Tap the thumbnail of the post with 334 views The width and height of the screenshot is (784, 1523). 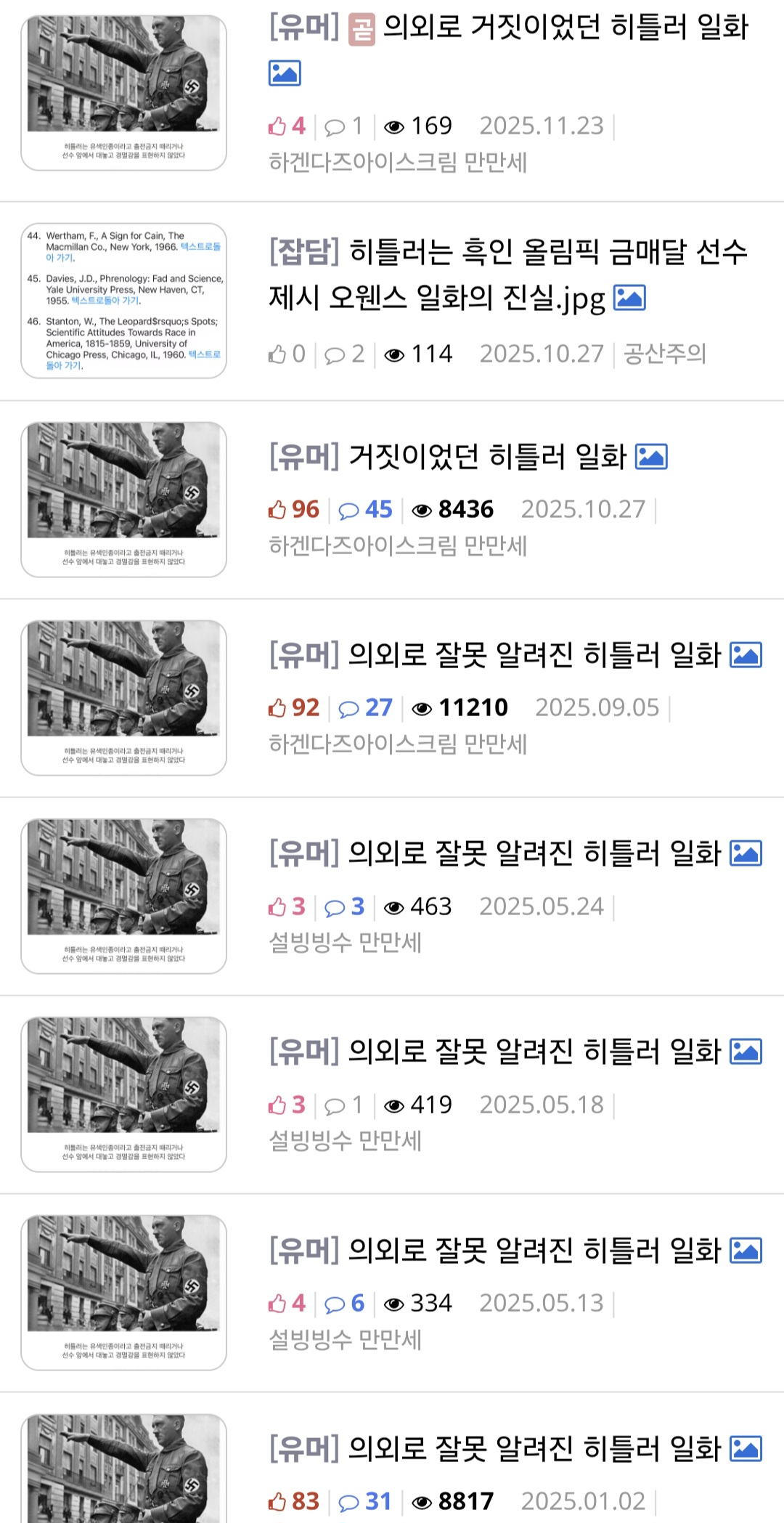pyautogui.click(x=123, y=1293)
